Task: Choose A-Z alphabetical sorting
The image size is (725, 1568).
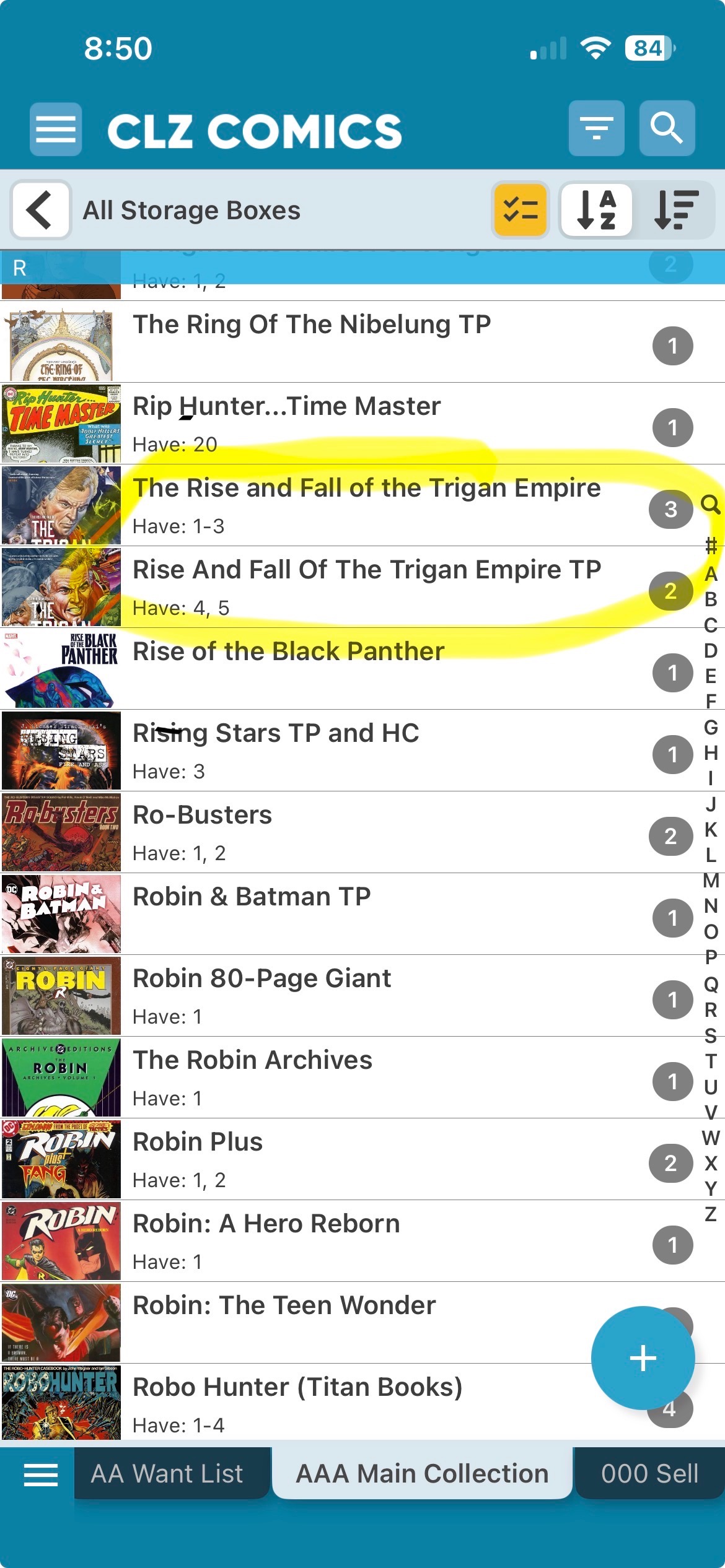Action: point(596,210)
